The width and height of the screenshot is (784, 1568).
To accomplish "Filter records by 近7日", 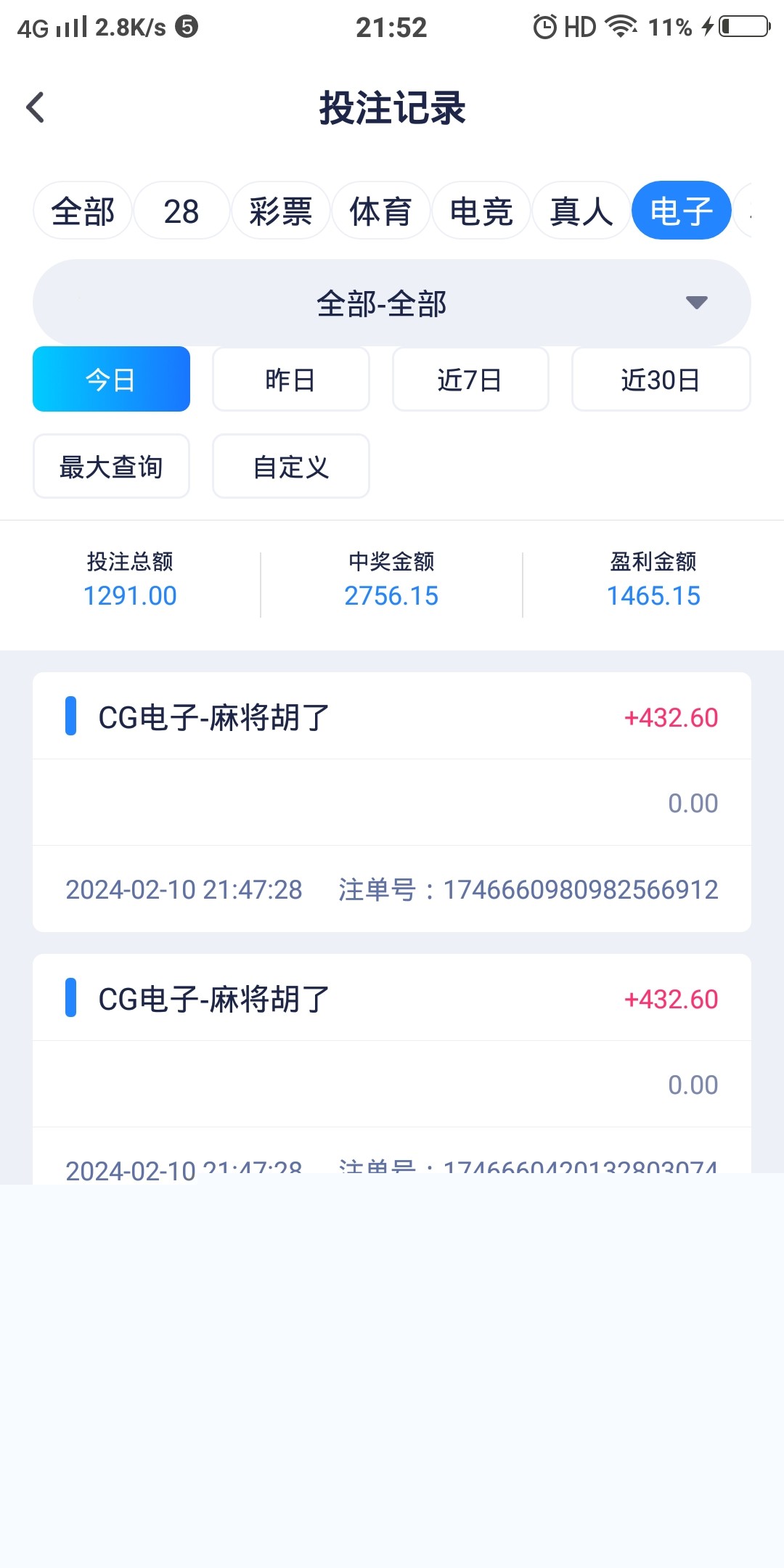I will pos(470,379).
